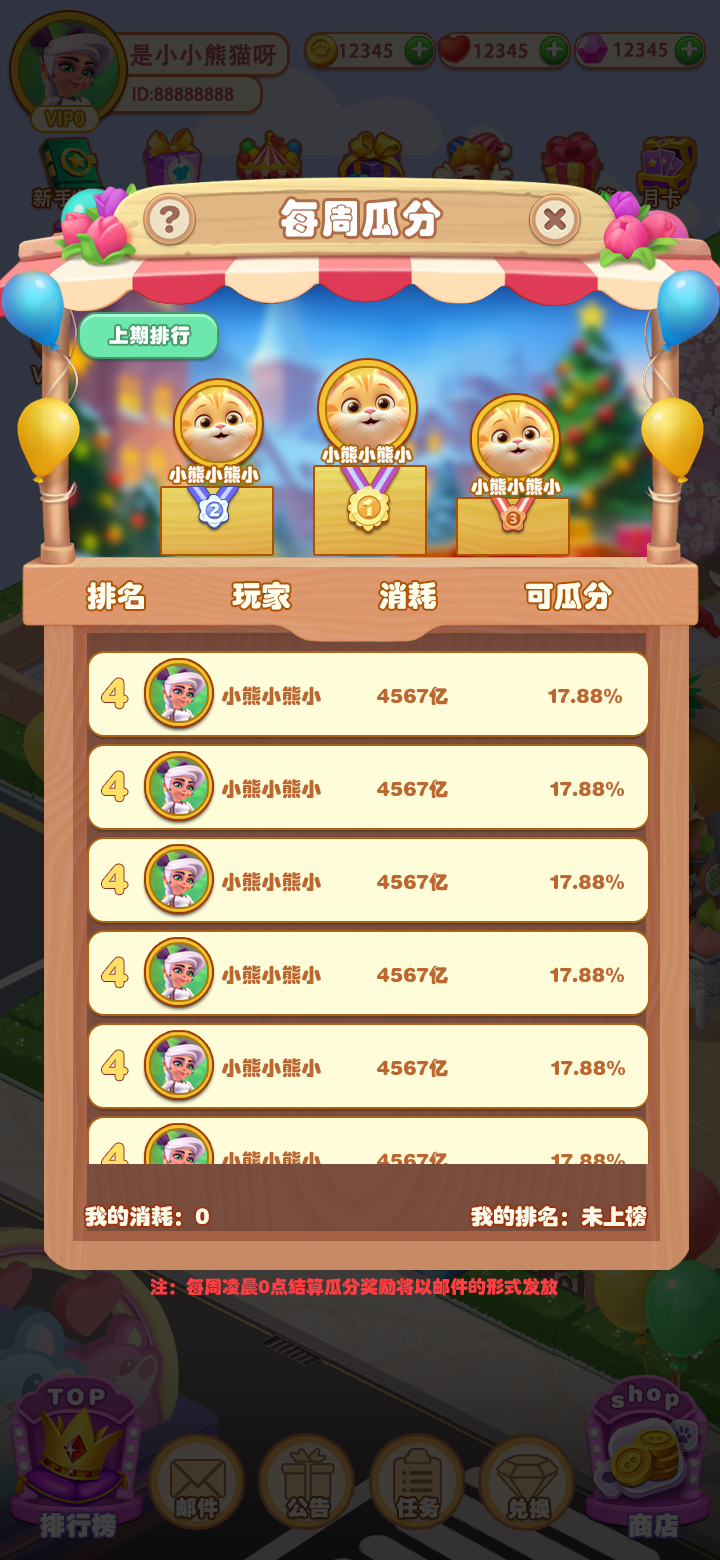Close the 每周瓜分 dialog

pos(555,219)
